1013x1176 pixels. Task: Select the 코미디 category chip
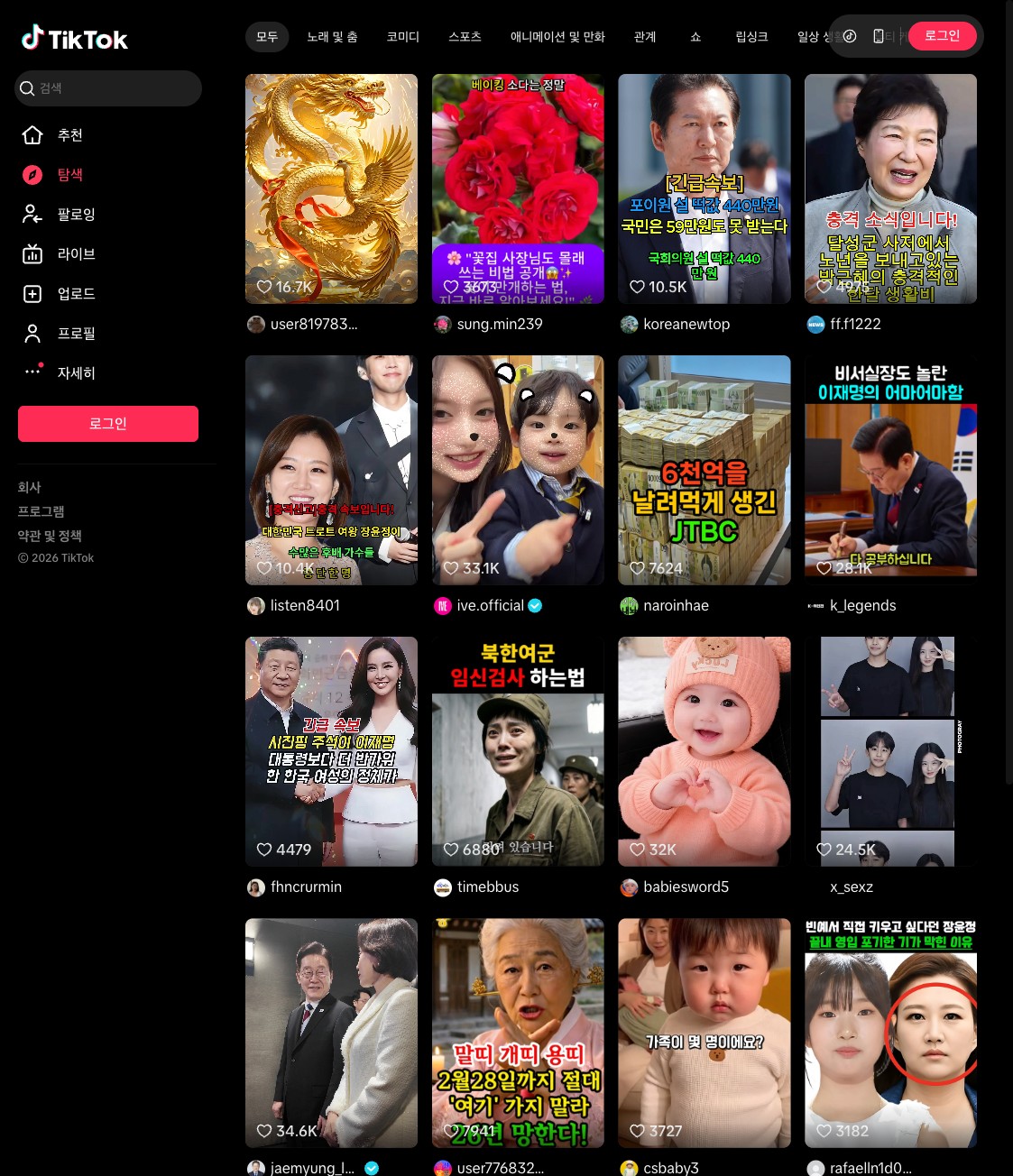[x=402, y=37]
